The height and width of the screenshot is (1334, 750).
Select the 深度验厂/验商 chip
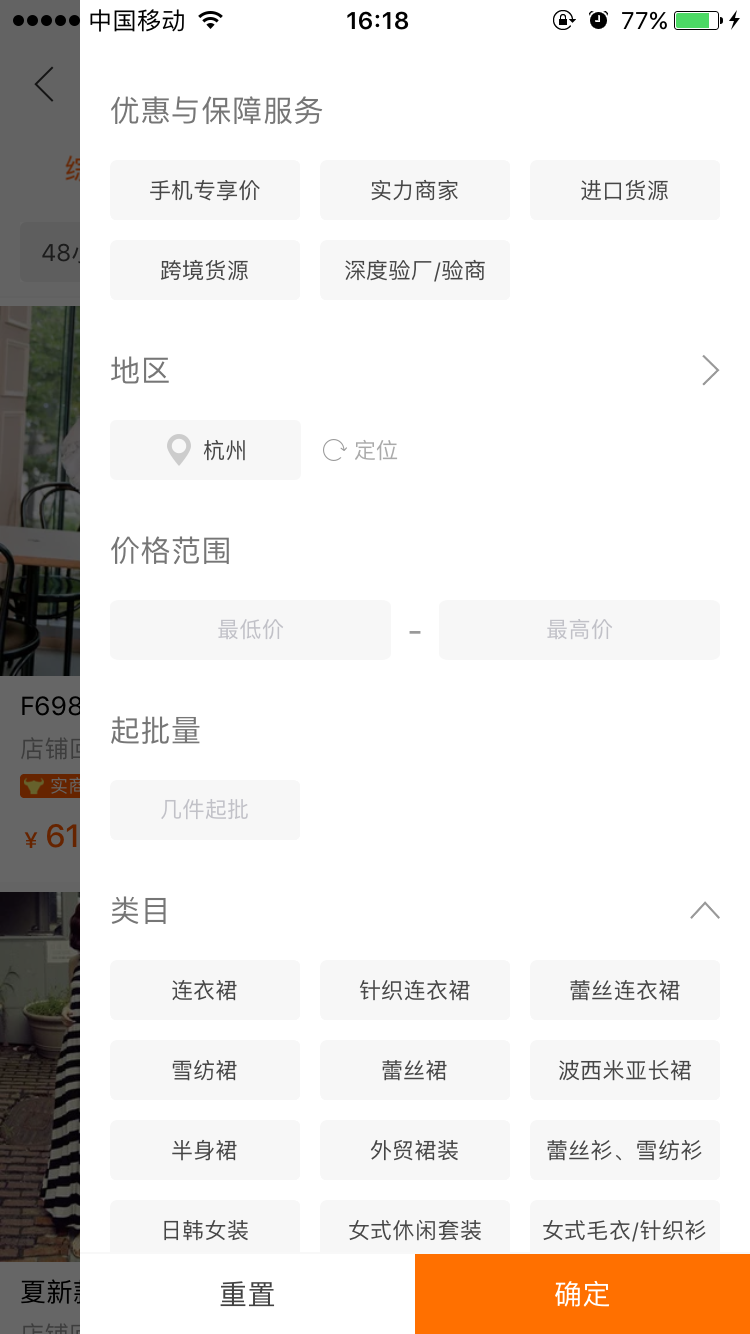click(415, 270)
